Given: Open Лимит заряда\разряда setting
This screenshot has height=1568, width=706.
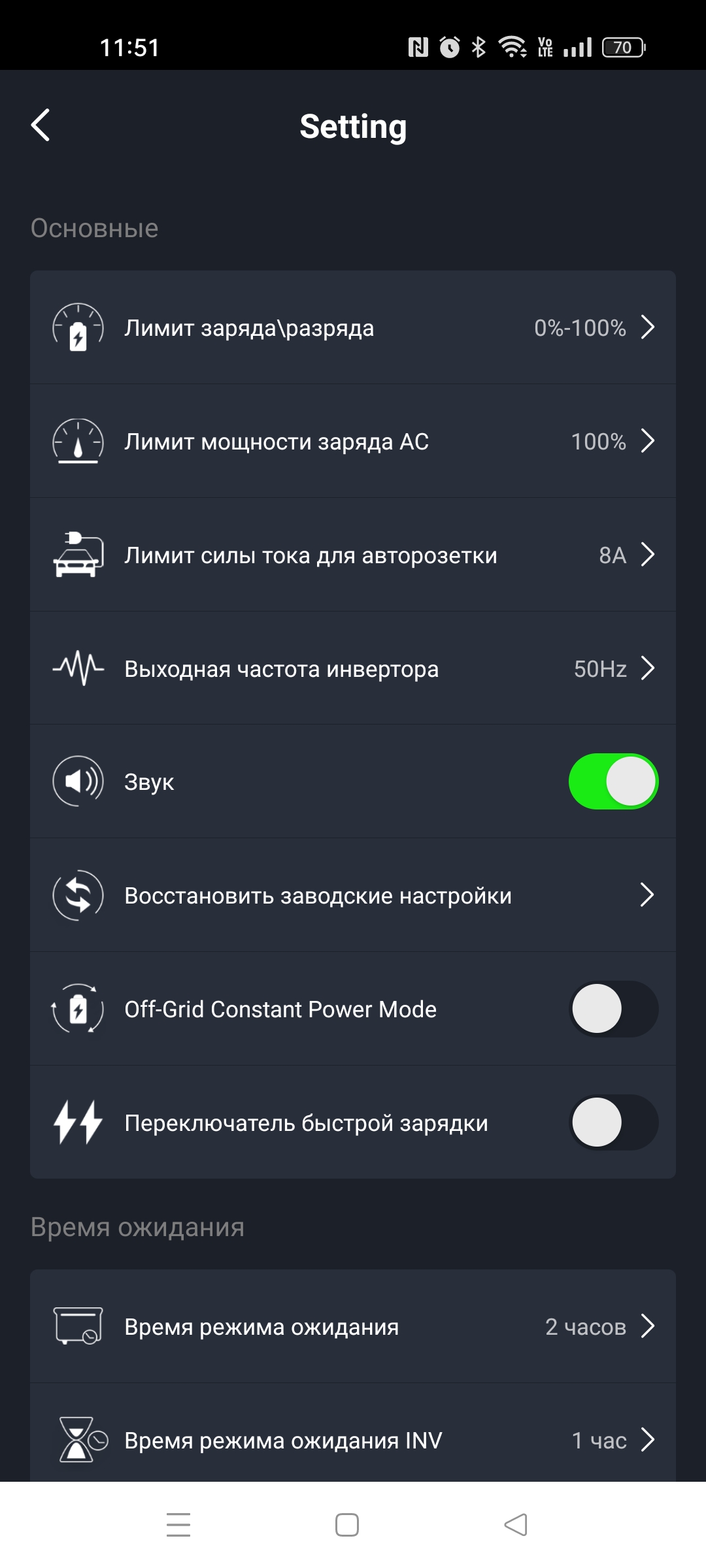Looking at the screenshot, I should pos(353,327).
